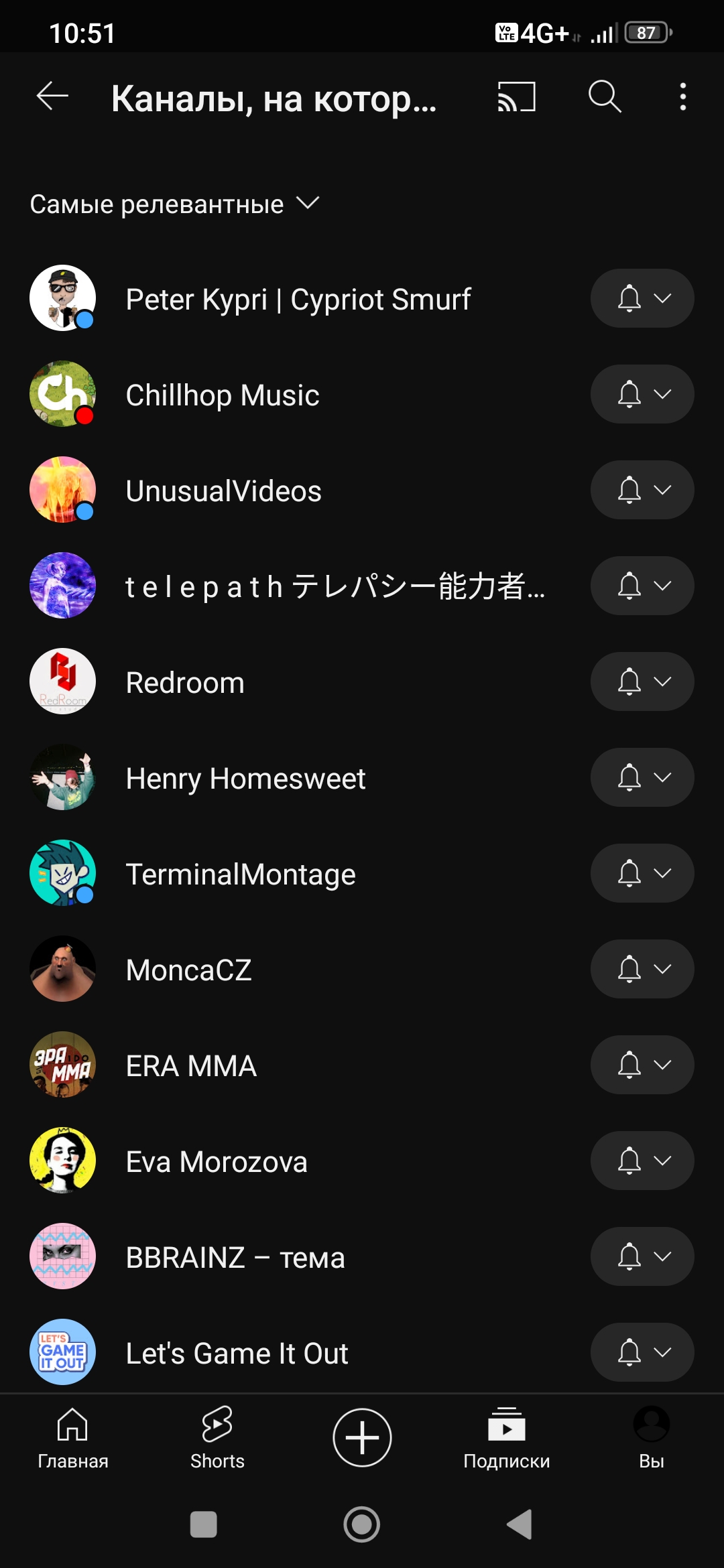Open the TerminalMontage channel
724x1568 pixels.
(x=240, y=874)
